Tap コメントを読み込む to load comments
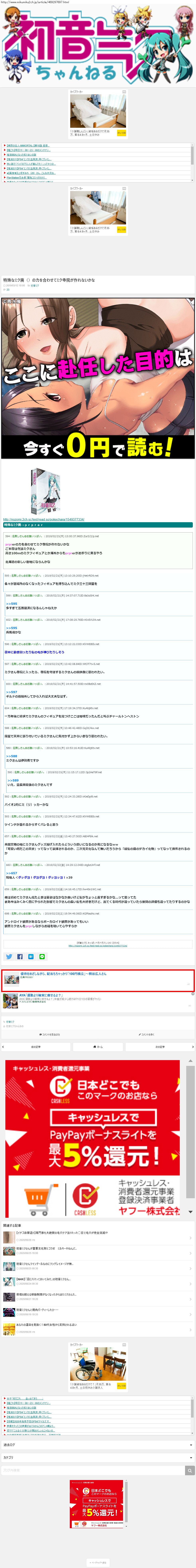 click(x=50, y=1034)
